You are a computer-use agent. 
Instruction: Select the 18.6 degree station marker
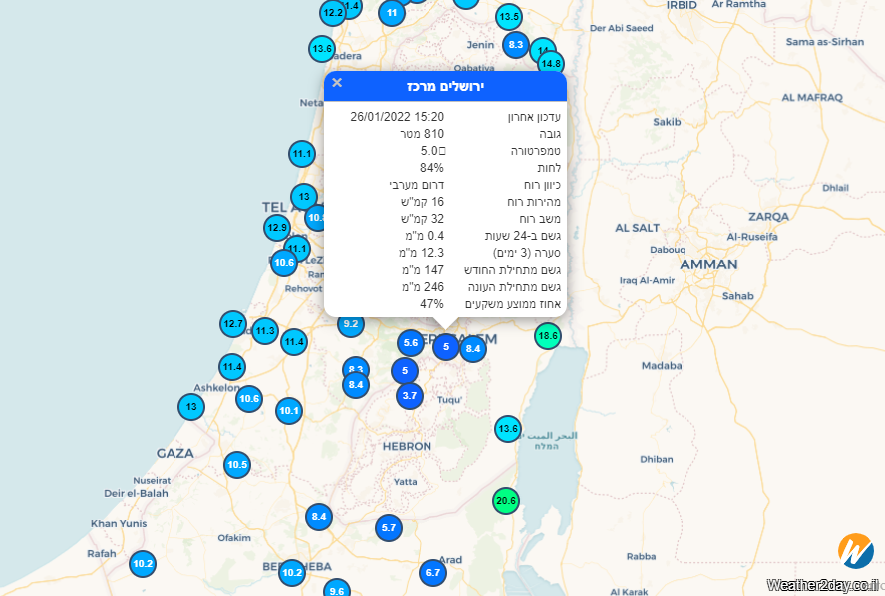click(x=547, y=336)
